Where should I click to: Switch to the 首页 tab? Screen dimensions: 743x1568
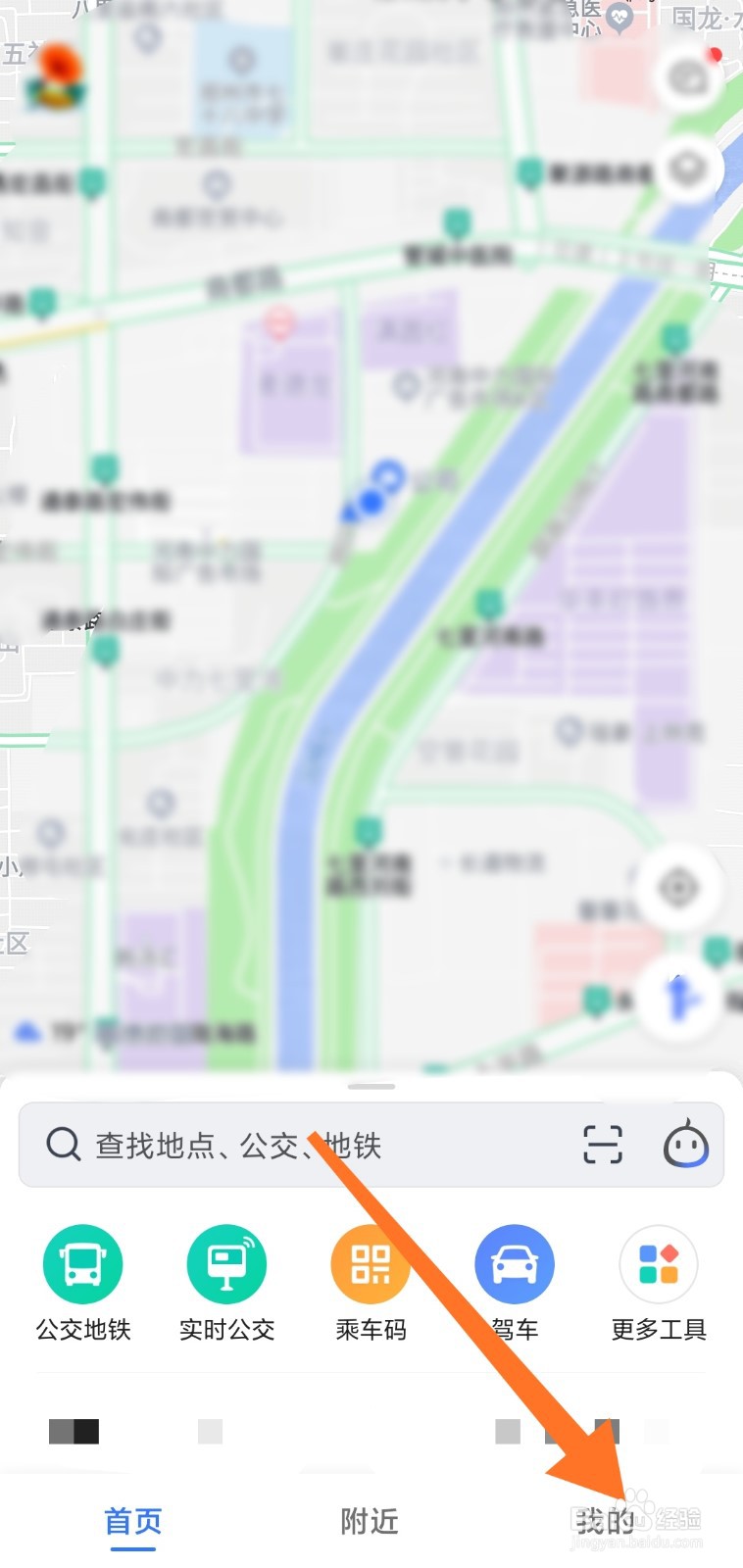[x=132, y=1521]
